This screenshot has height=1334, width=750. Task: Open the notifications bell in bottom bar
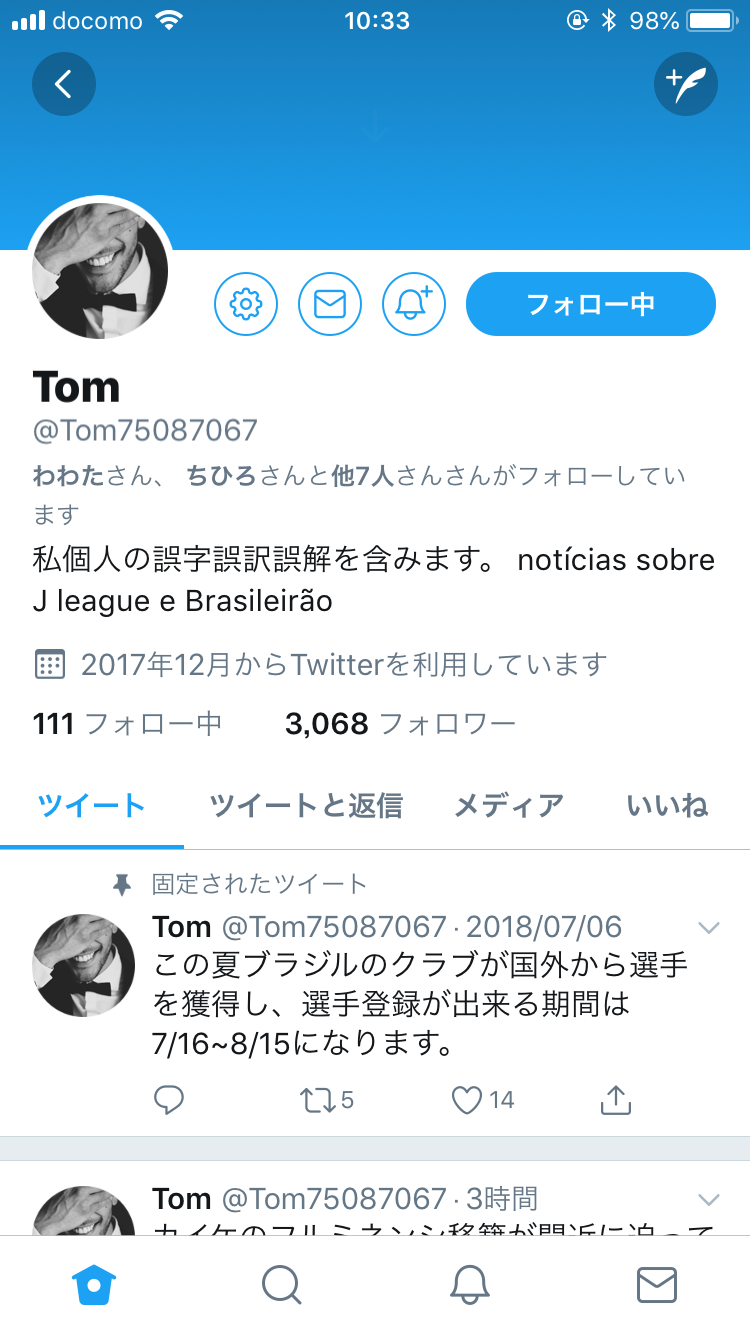pyautogui.click(x=469, y=1284)
